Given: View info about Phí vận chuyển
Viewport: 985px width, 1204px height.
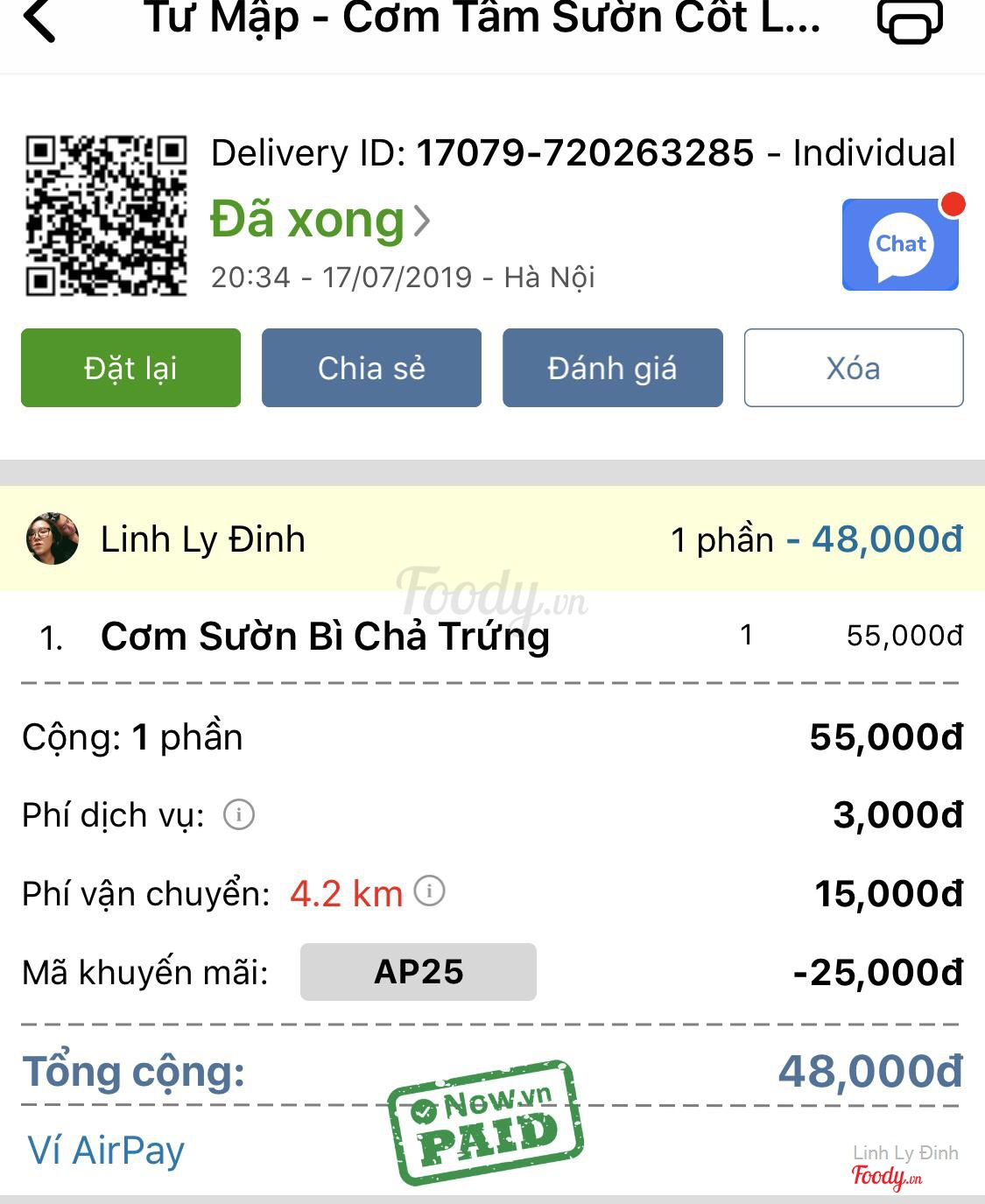Looking at the screenshot, I should 429,891.
